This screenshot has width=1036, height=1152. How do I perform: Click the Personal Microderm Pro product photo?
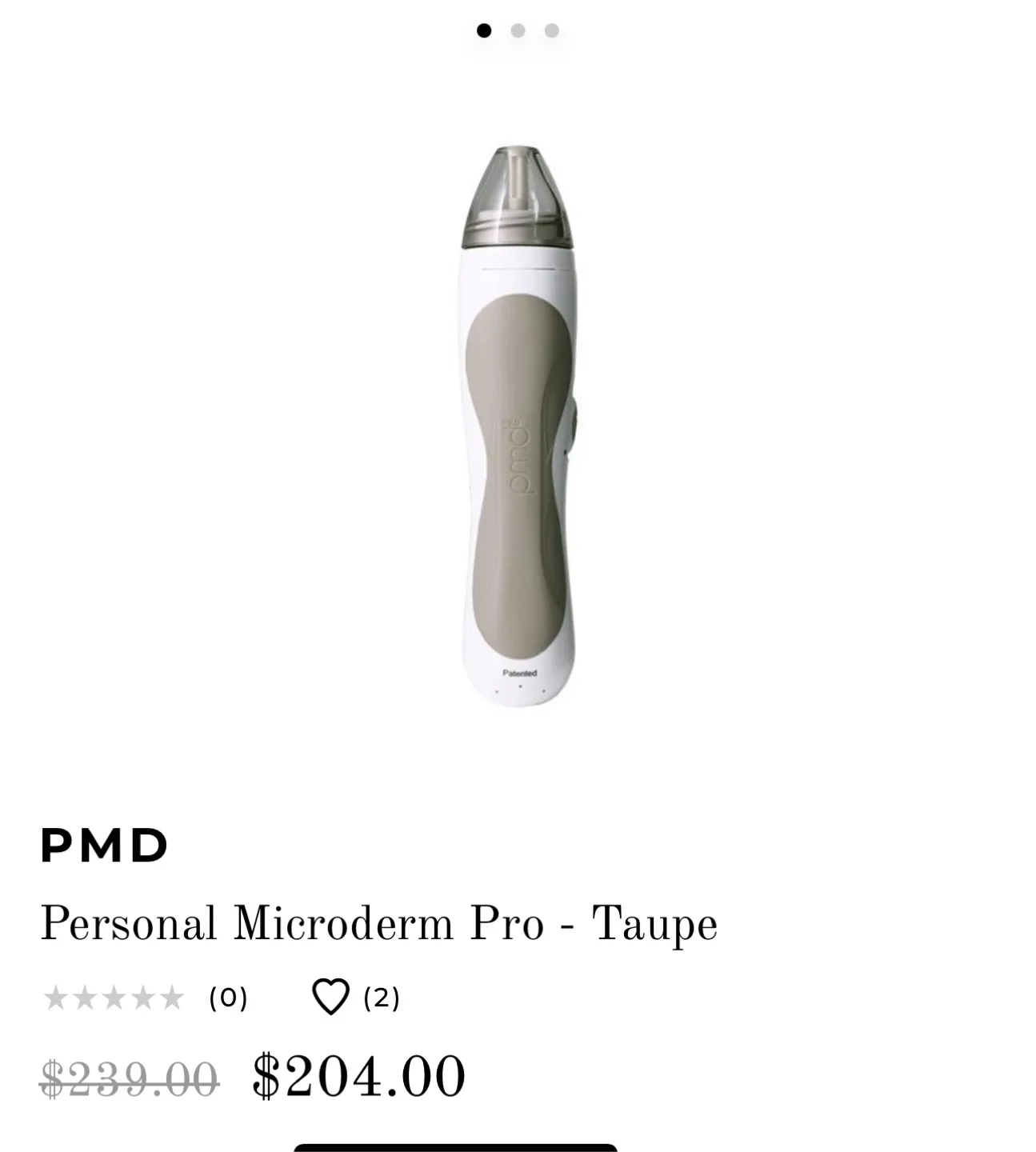tap(518, 424)
